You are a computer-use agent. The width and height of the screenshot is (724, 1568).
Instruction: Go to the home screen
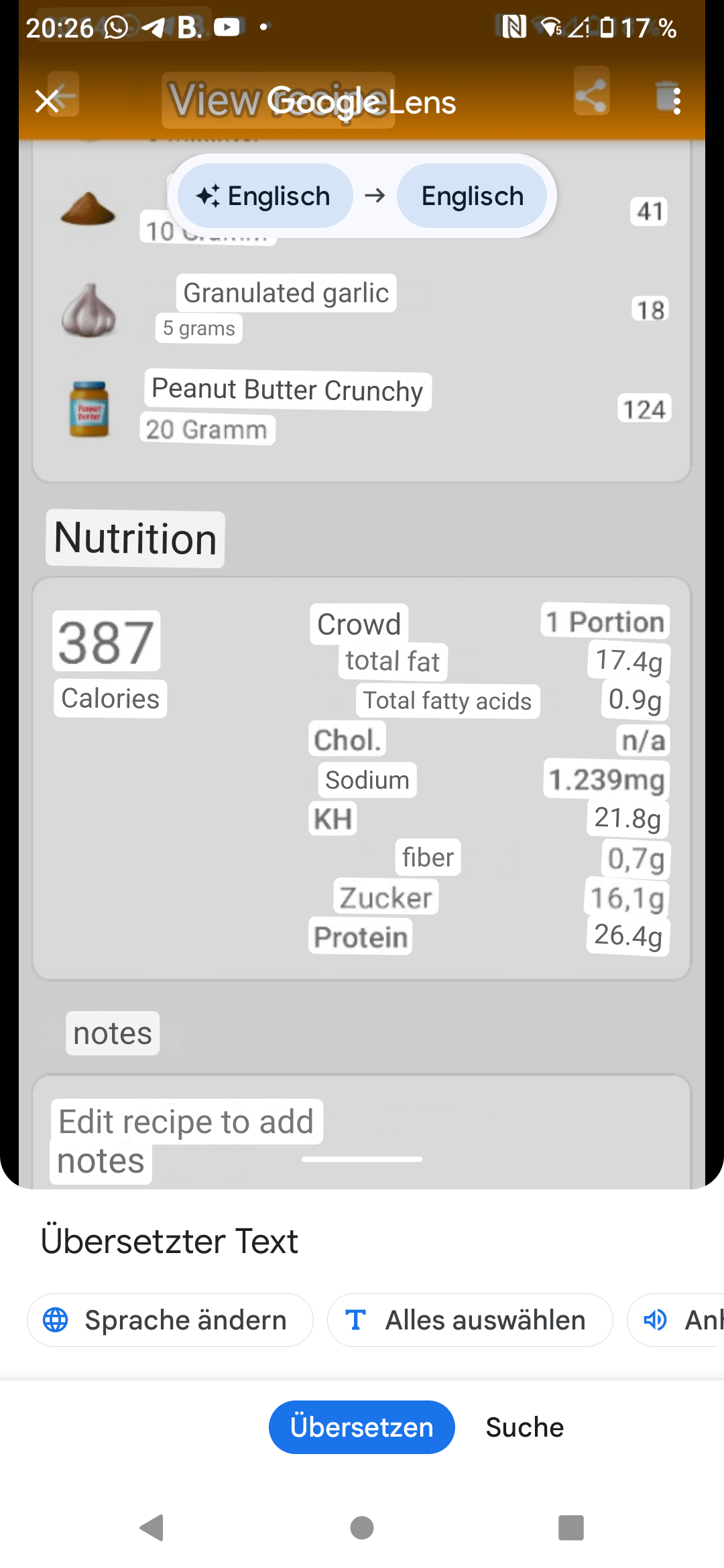click(x=362, y=1528)
